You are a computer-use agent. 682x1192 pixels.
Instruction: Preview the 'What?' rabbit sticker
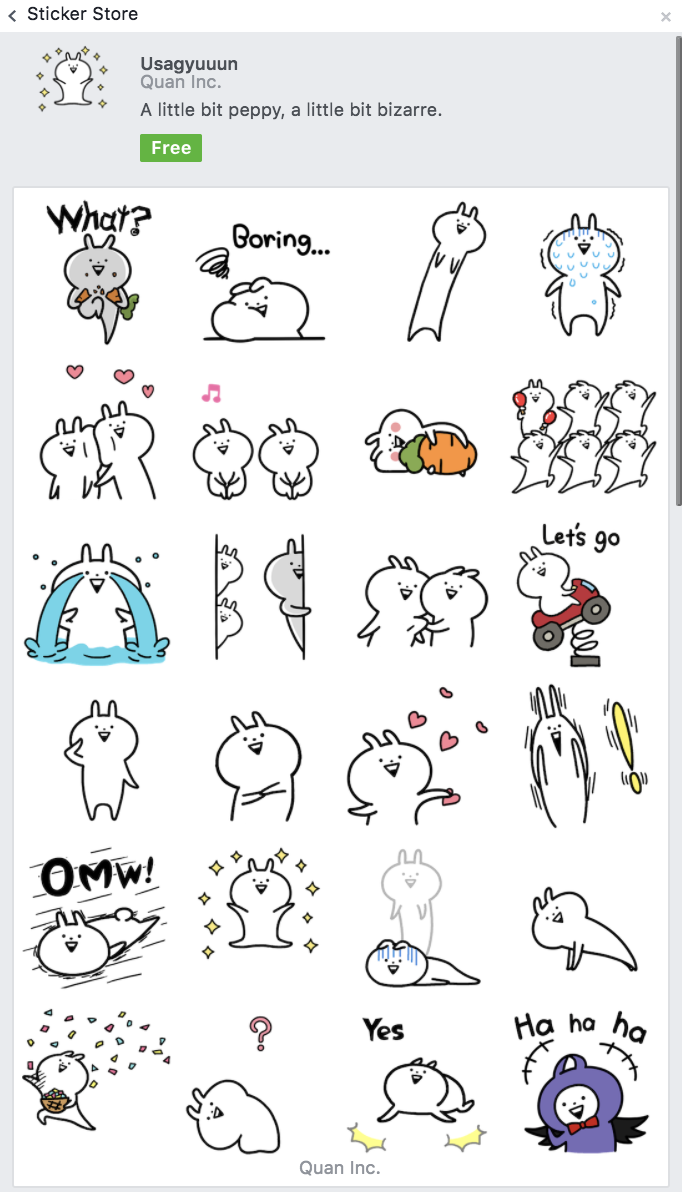99,271
